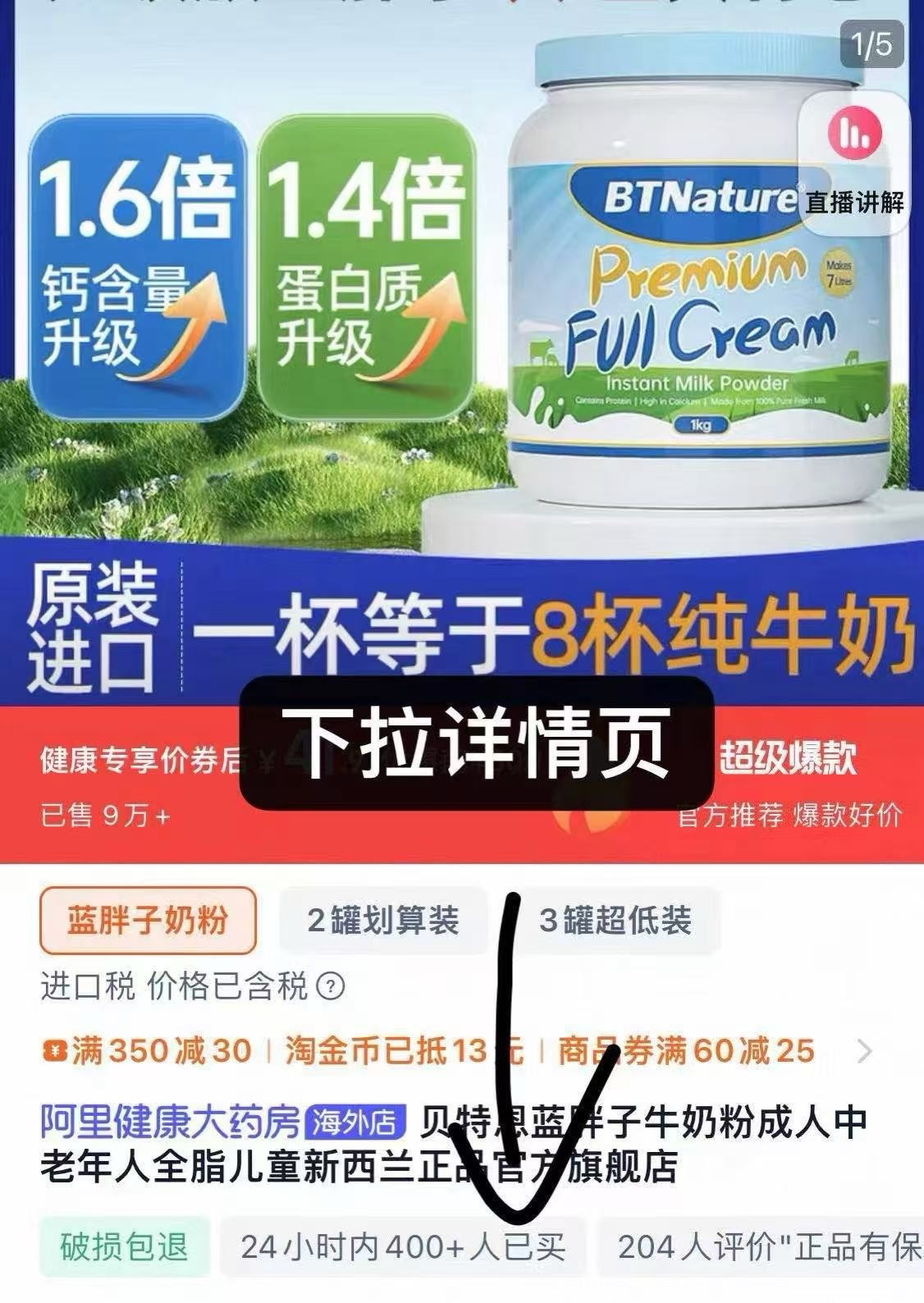Open the 商品券满60减25 coupon details
Image resolution: width=924 pixels, height=1303 pixels.
point(689,1049)
